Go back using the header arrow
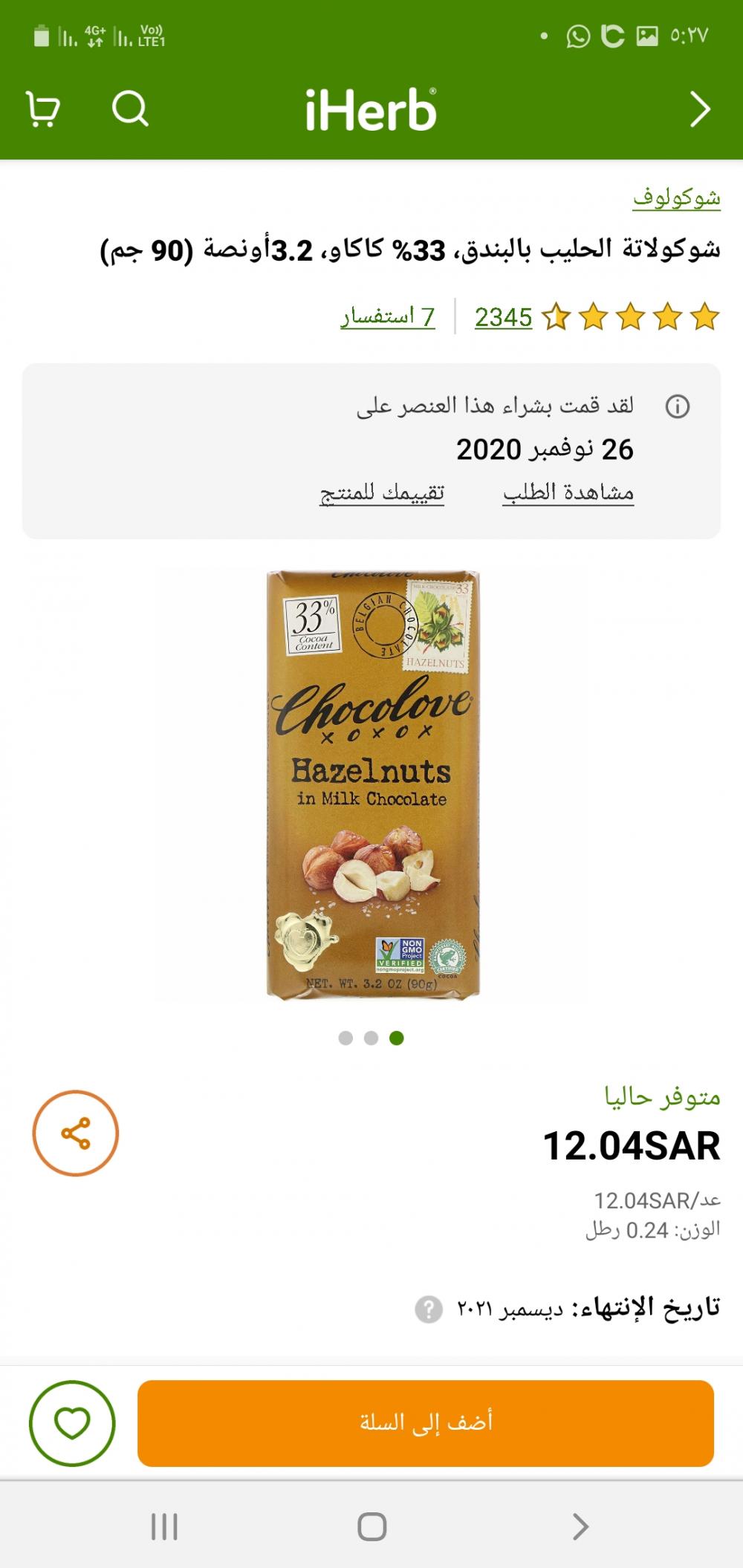Screen dimensions: 743x1568 [699, 110]
